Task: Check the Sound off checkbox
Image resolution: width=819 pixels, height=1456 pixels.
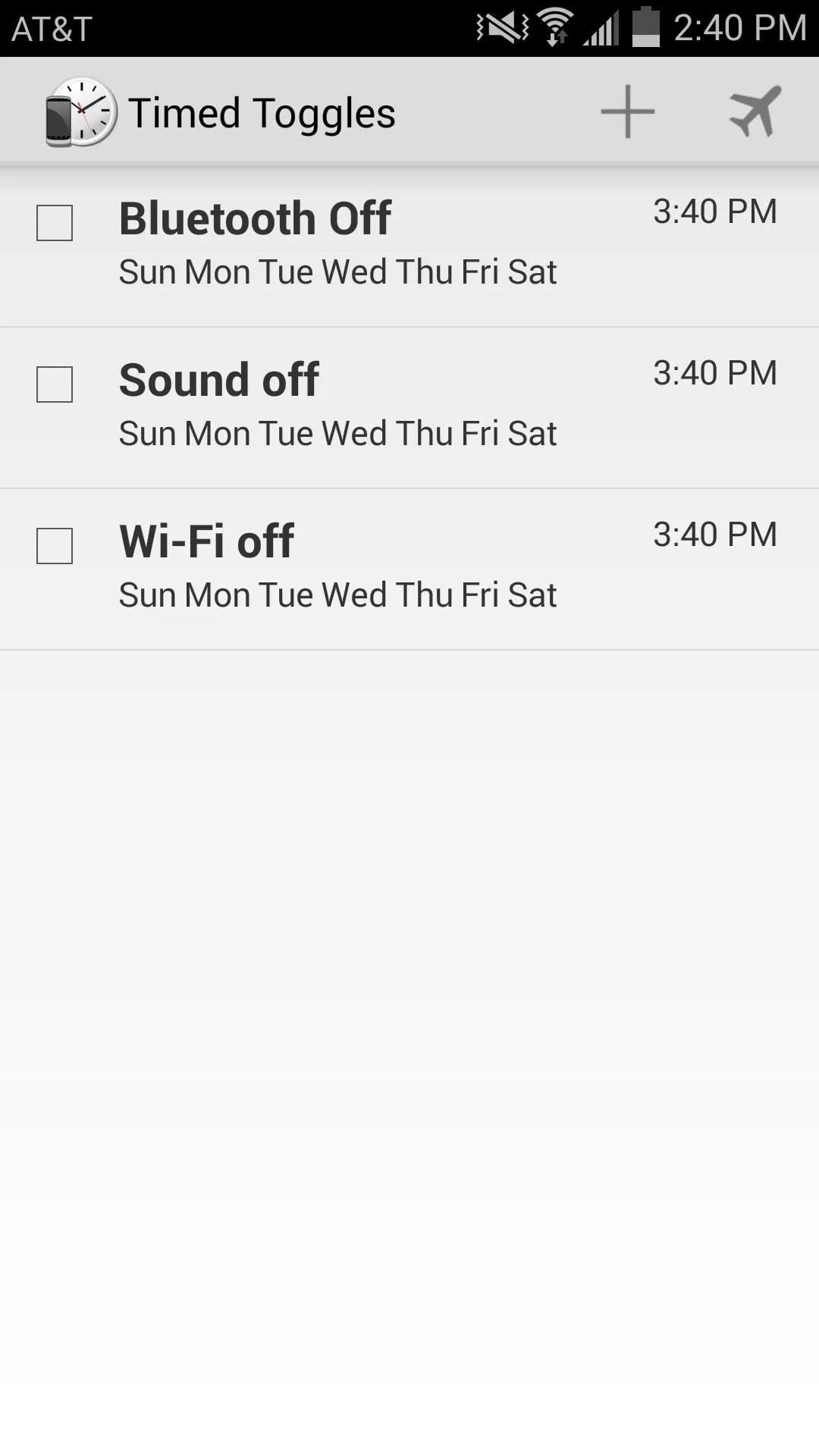Action: click(55, 384)
